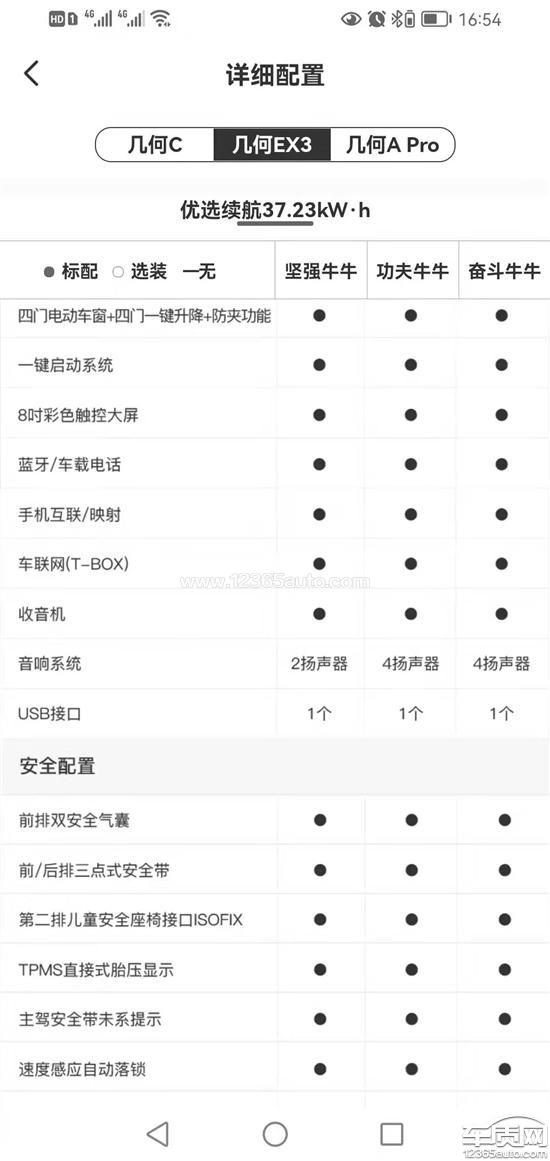This screenshot has height=1161, width=550.
Task: Switch to the 几何C tab
Action: click(x=155, y=144)
